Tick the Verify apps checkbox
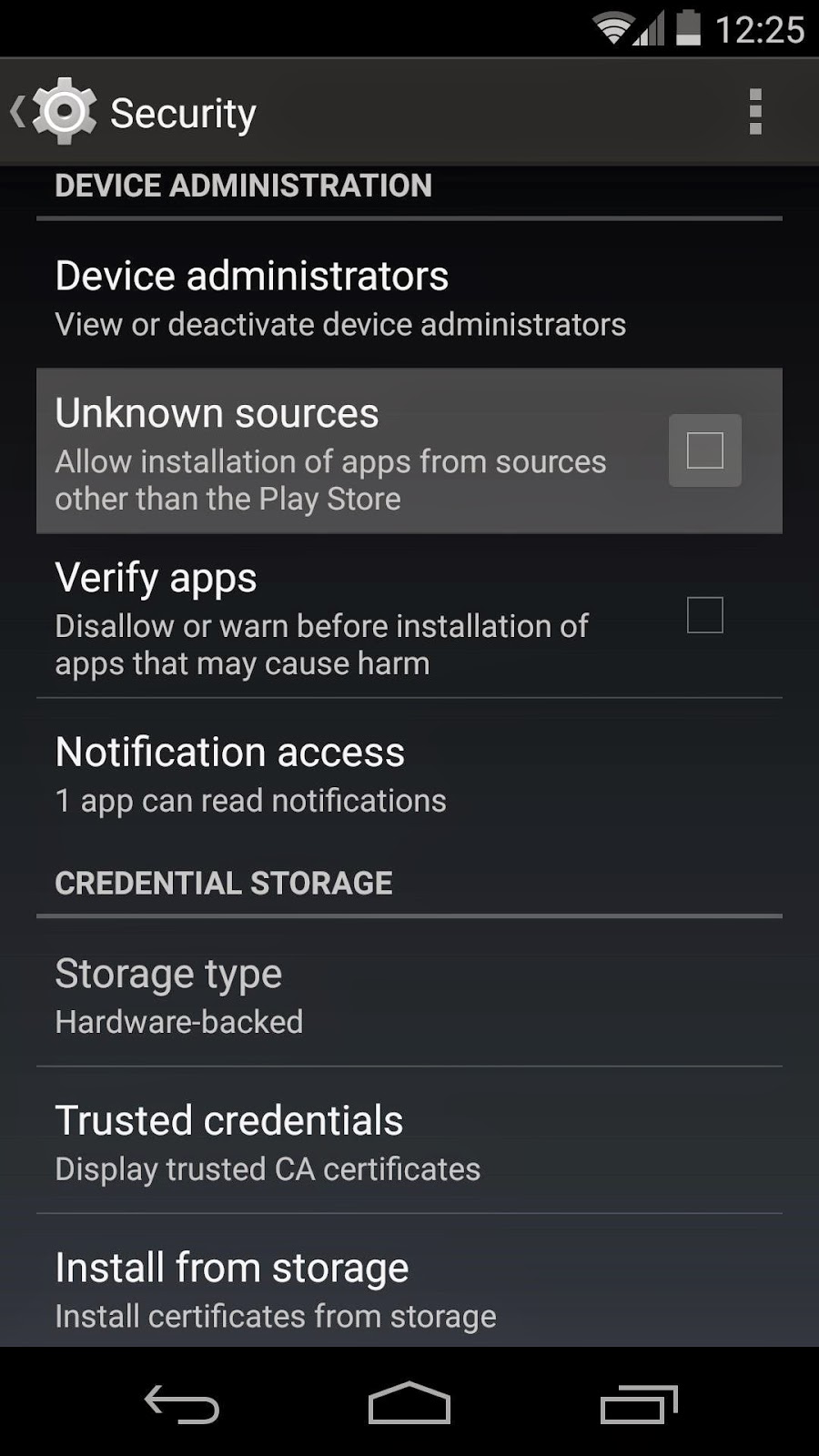This screenshot has height=1456, width=819. 705,615
